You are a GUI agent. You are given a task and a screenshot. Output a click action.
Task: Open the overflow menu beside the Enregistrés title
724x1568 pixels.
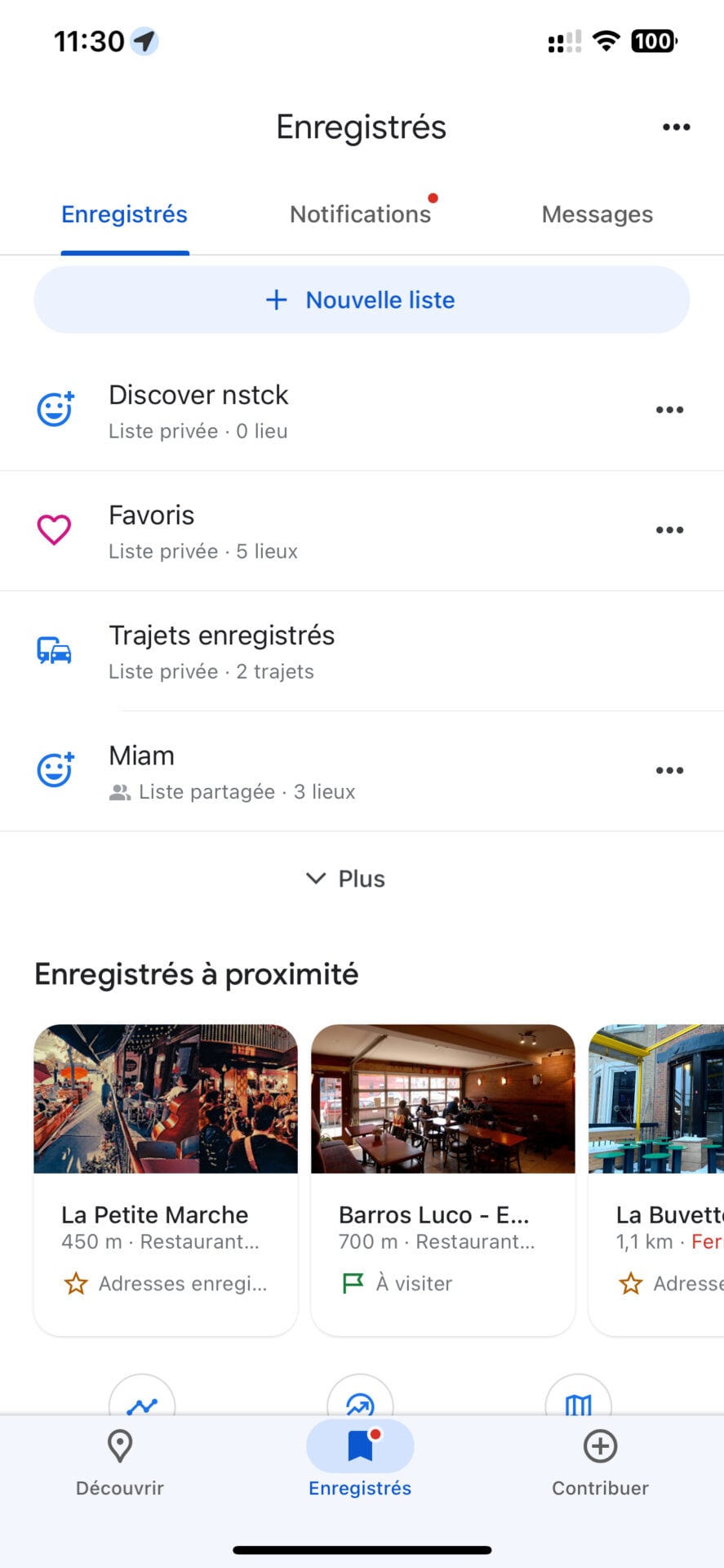tap(676, 127)
